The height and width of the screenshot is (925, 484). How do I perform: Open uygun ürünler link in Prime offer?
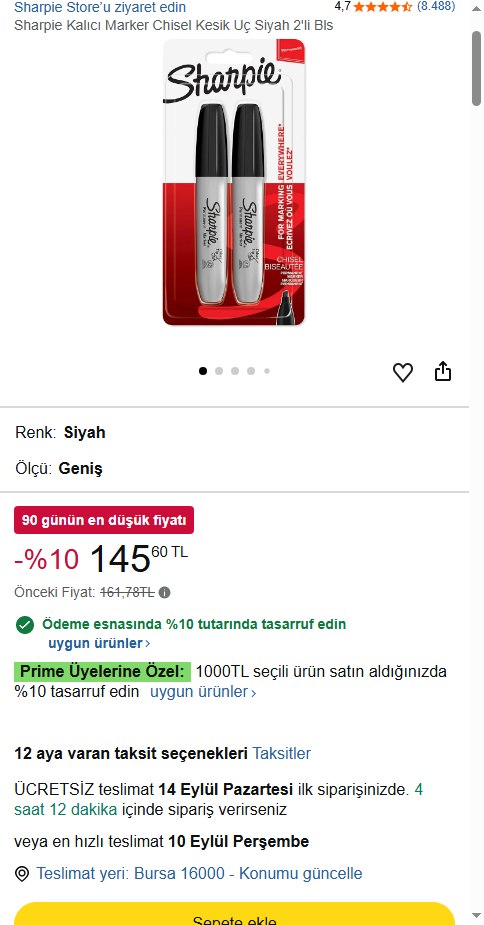(x=203, y=691)
